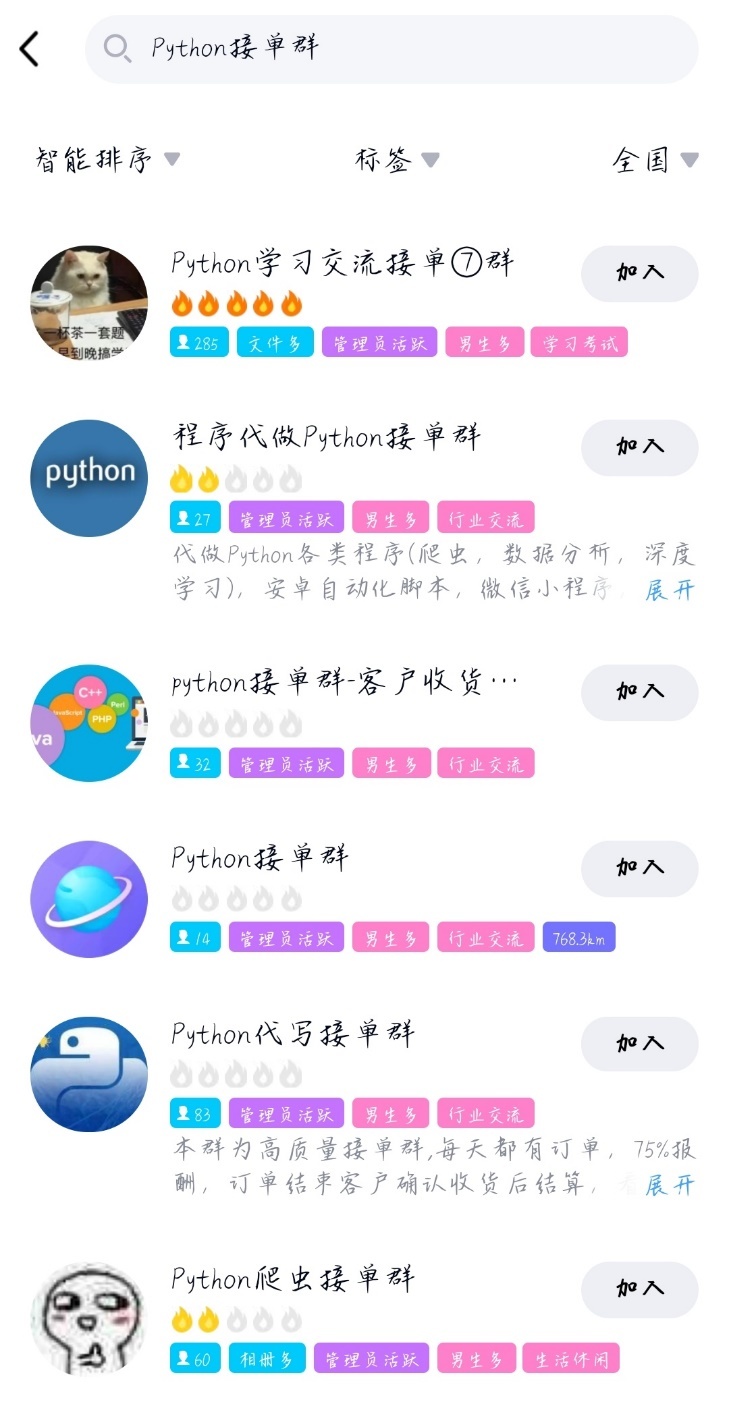Join the Python爬虫接单群 group
The image size is (729, 1404).
click(639, 1289)
